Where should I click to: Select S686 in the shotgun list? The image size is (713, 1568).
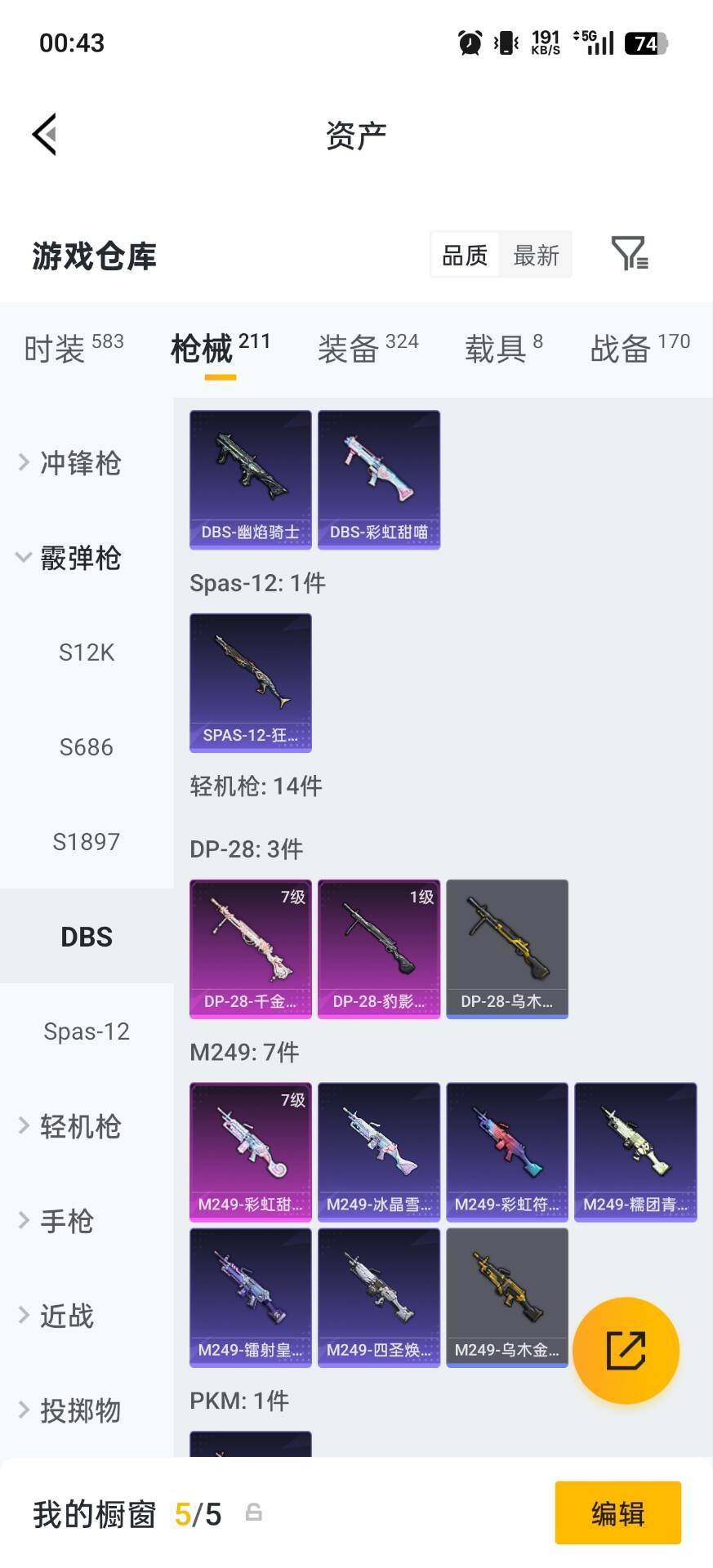point(87,746)
